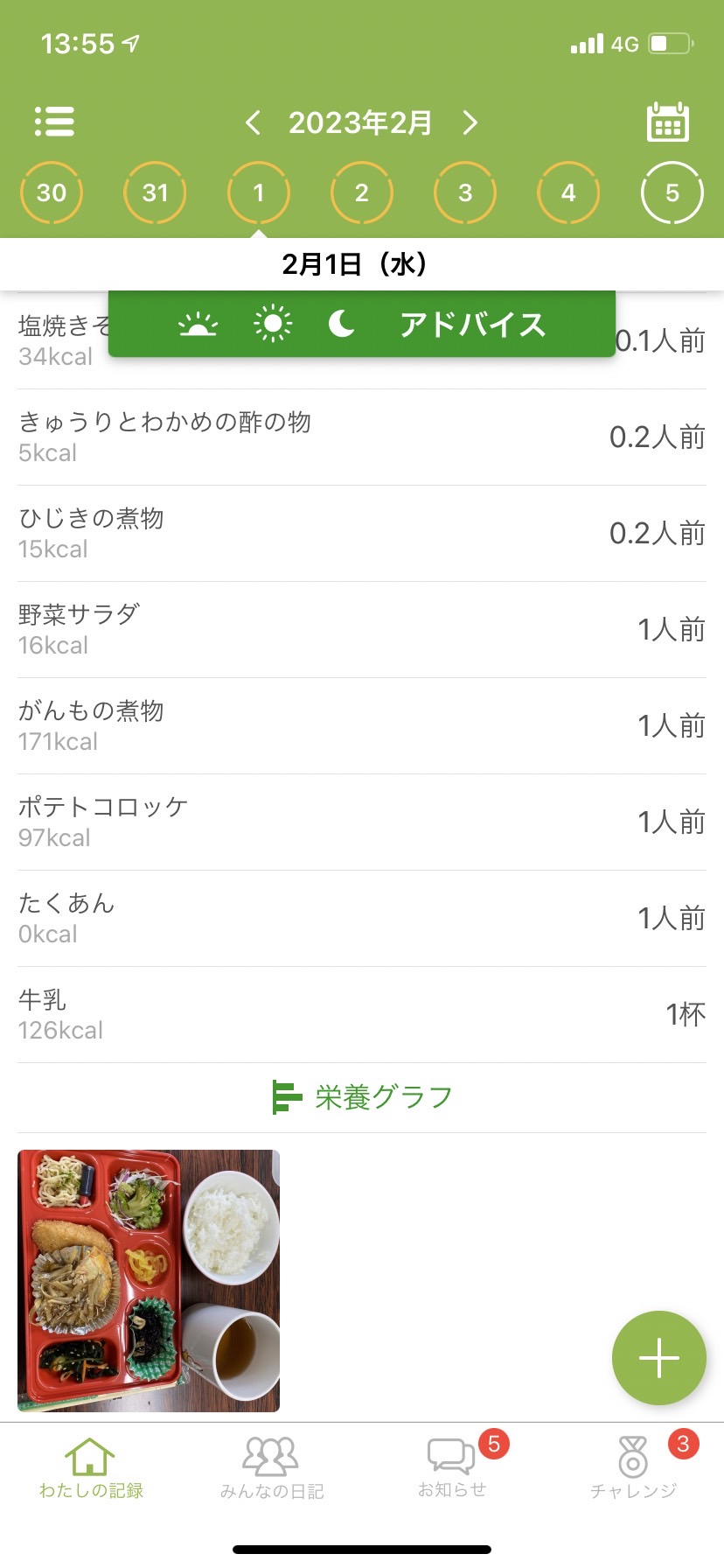Add a new record with plus button

point(659,1358)
